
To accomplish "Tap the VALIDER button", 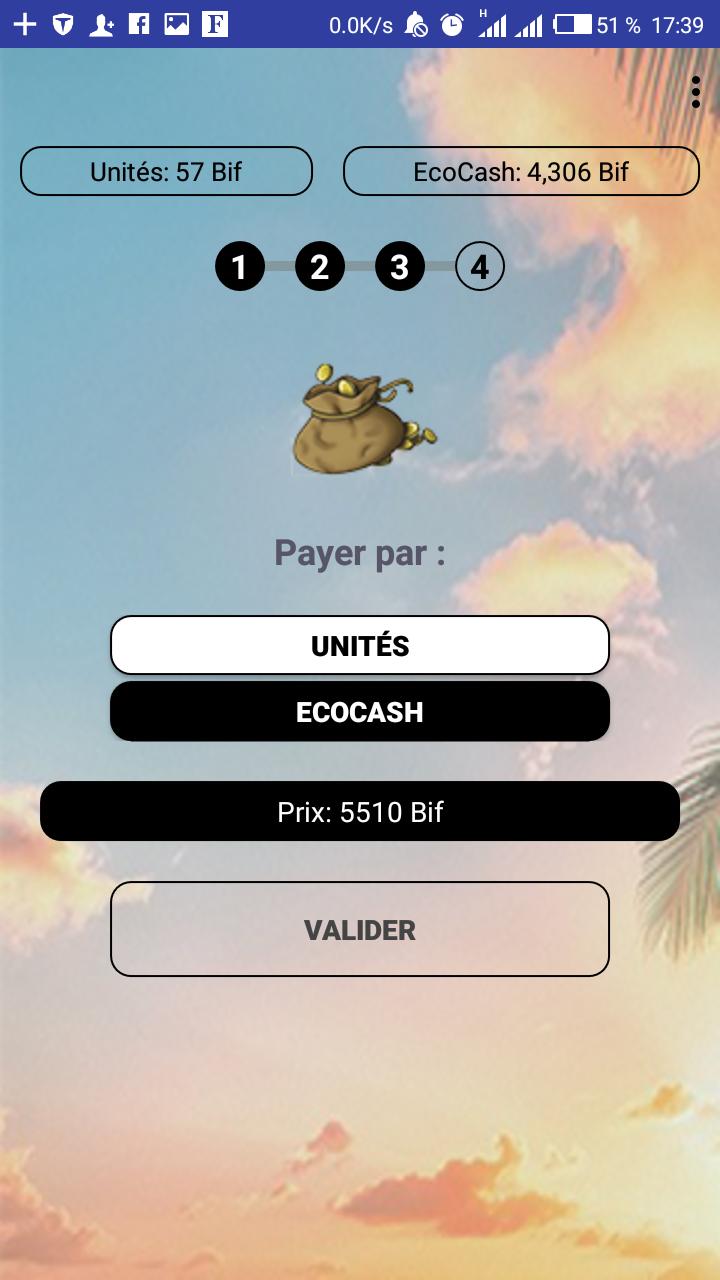I will (x=360, y=929).
